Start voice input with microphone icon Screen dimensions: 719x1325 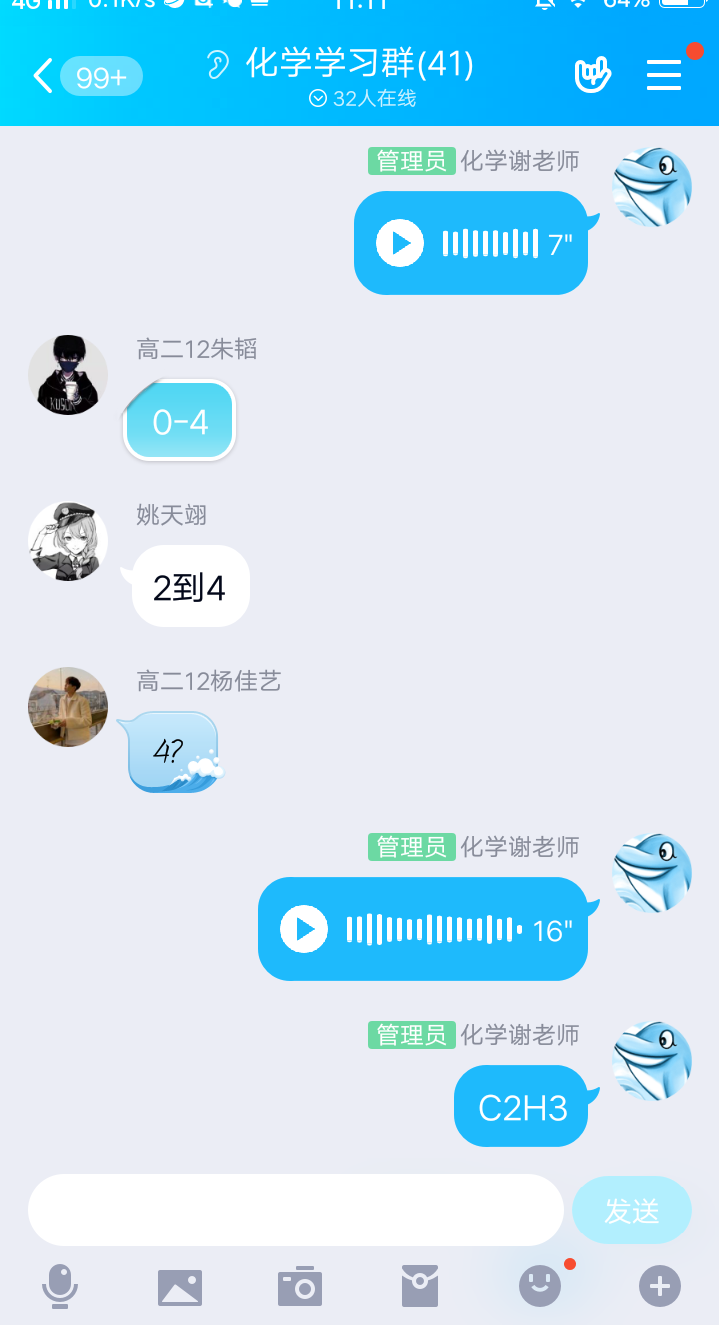(x=60, y=1286)
